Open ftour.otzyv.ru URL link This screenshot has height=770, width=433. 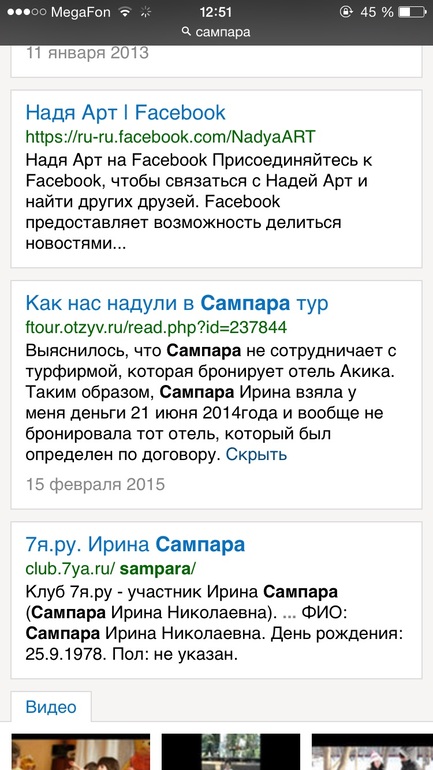click(x=156, y=327)
